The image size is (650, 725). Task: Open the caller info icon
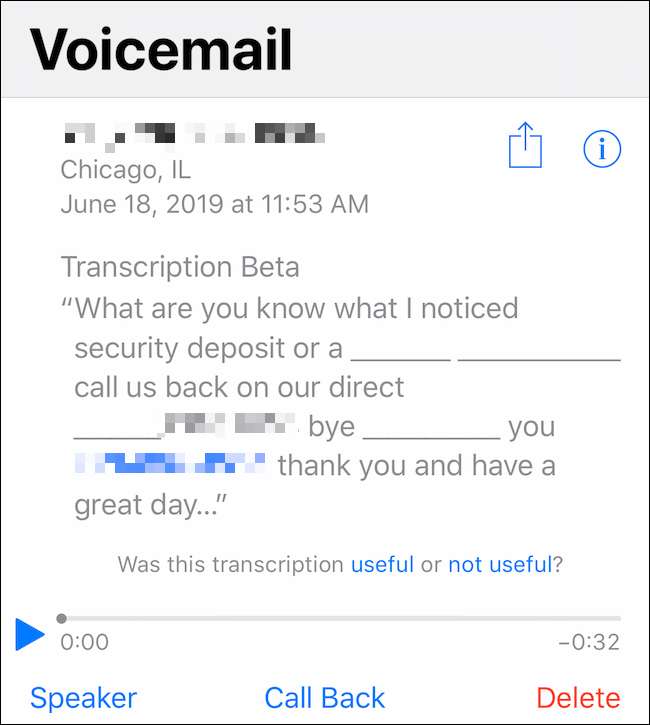[x=601, y=149]
